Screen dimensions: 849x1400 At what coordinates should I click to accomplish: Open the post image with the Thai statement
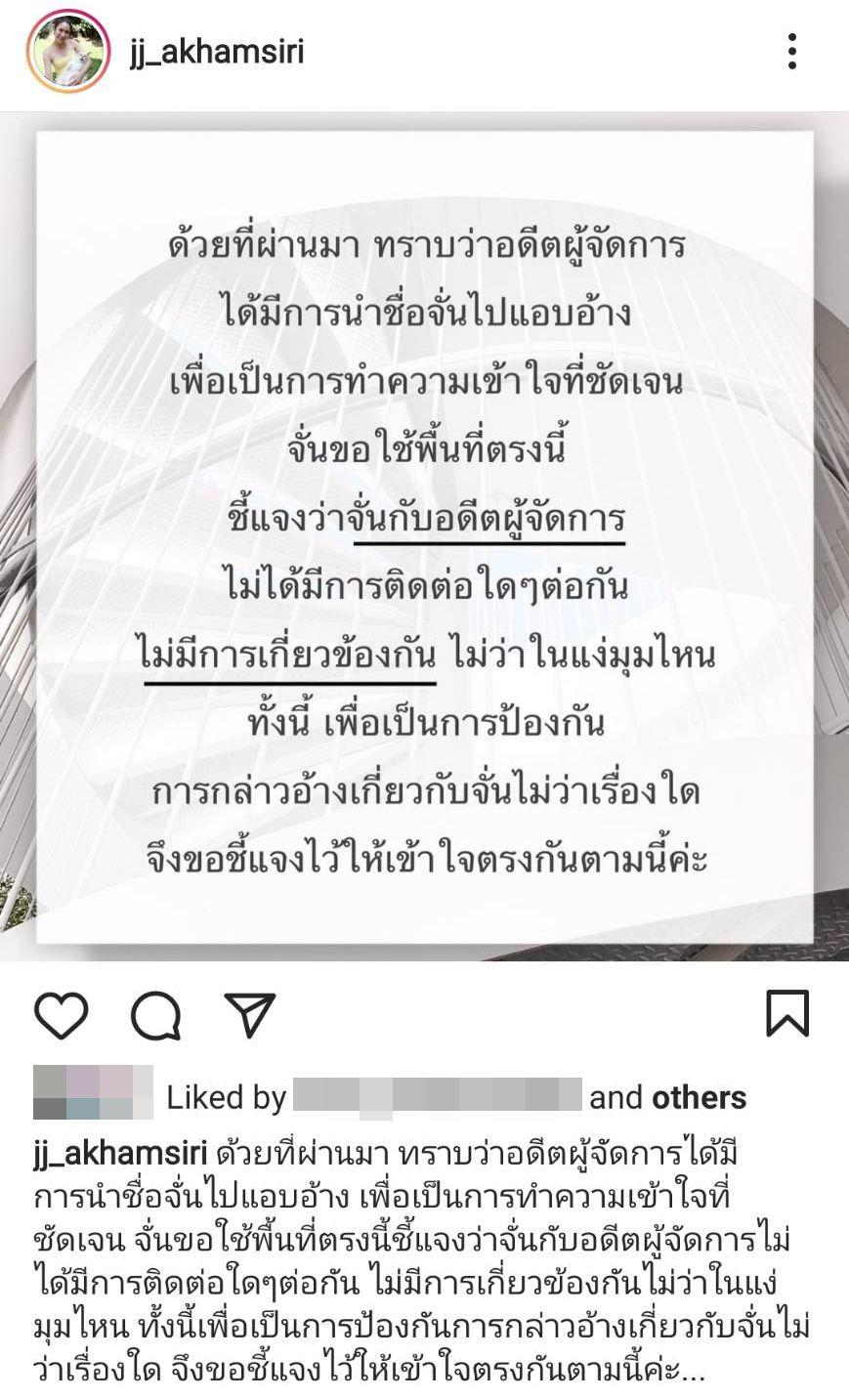pos(424,536)
